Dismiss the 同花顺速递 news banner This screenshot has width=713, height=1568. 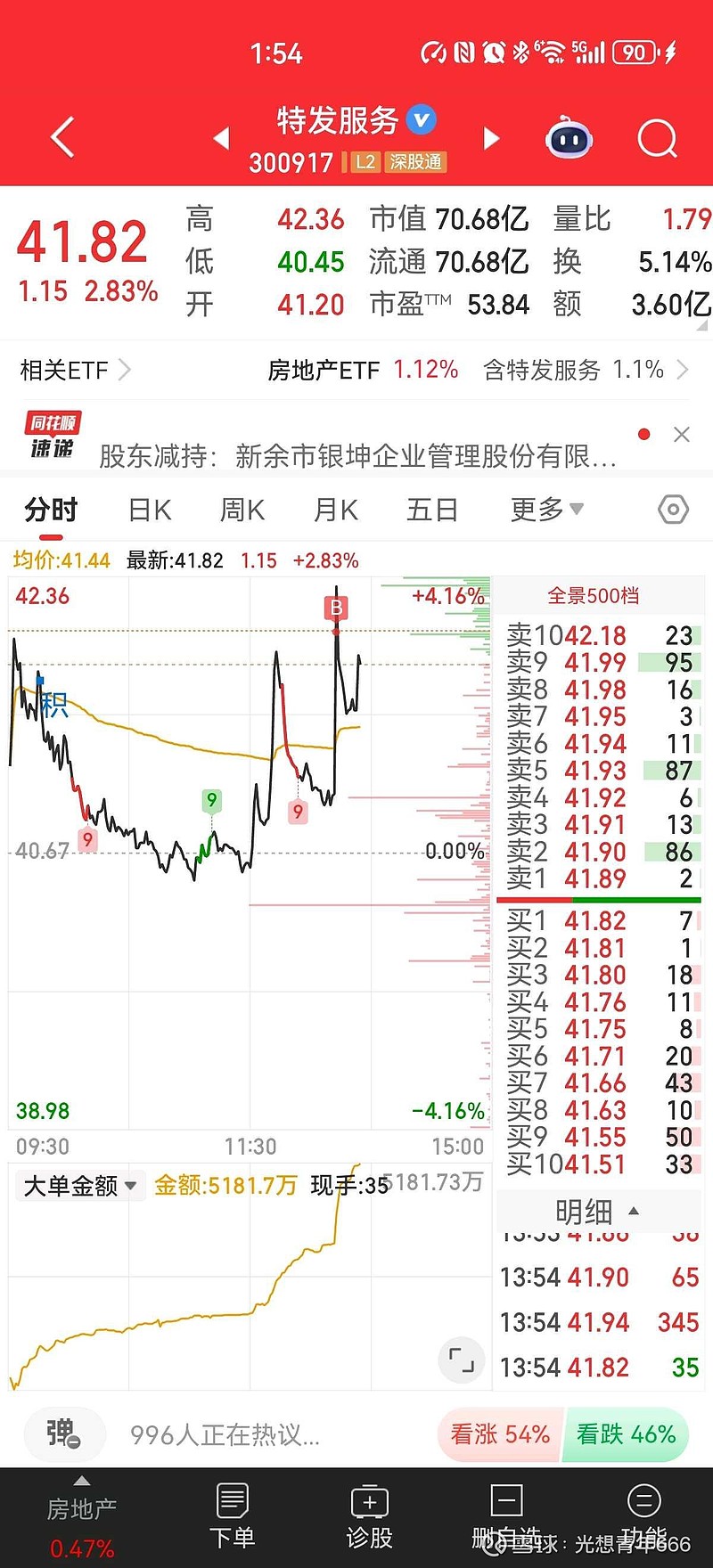pyautogui.click(x=682, y=434)
